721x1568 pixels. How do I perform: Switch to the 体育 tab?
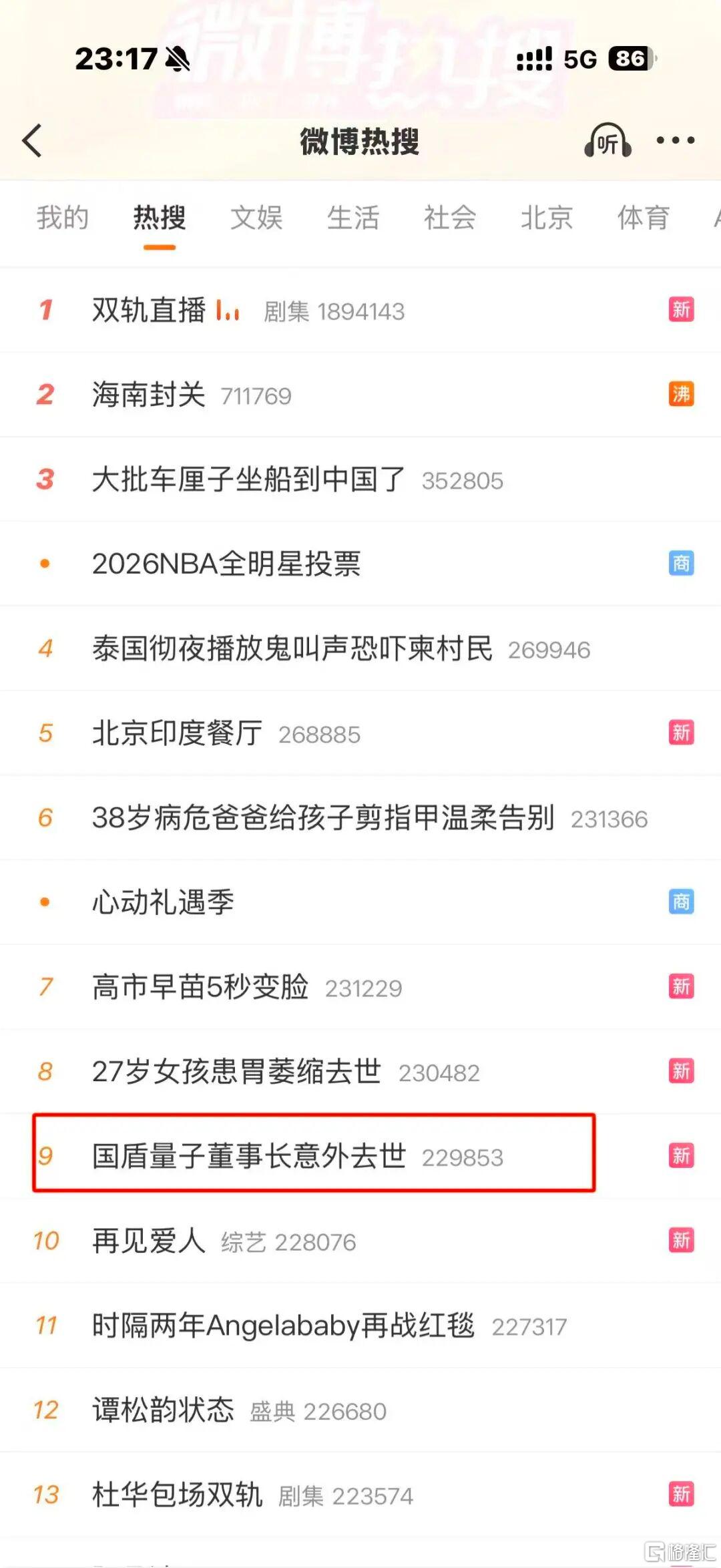tap(643, 218)
